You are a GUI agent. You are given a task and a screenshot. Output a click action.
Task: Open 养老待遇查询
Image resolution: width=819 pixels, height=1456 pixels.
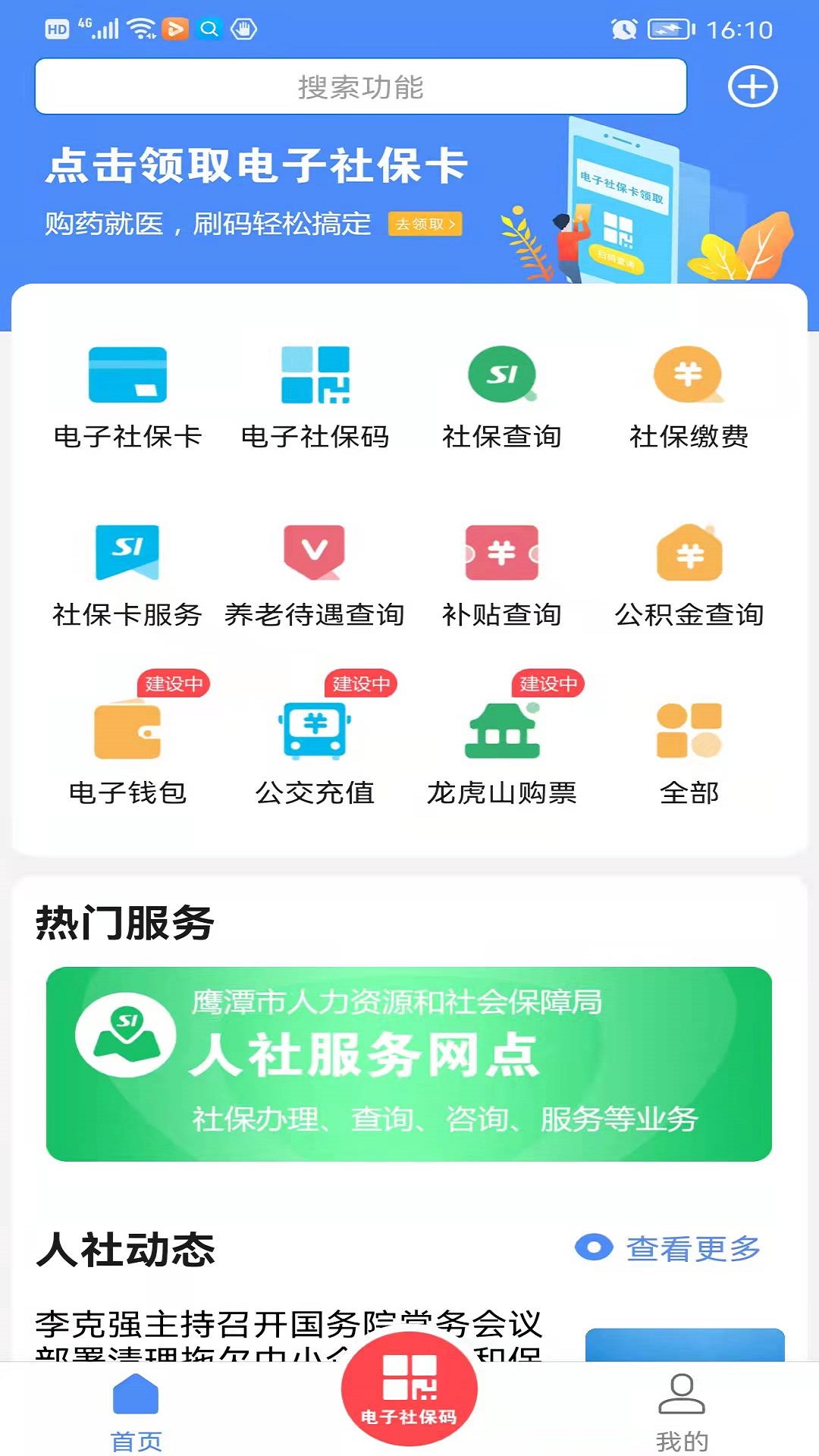[x=315, y=574]
